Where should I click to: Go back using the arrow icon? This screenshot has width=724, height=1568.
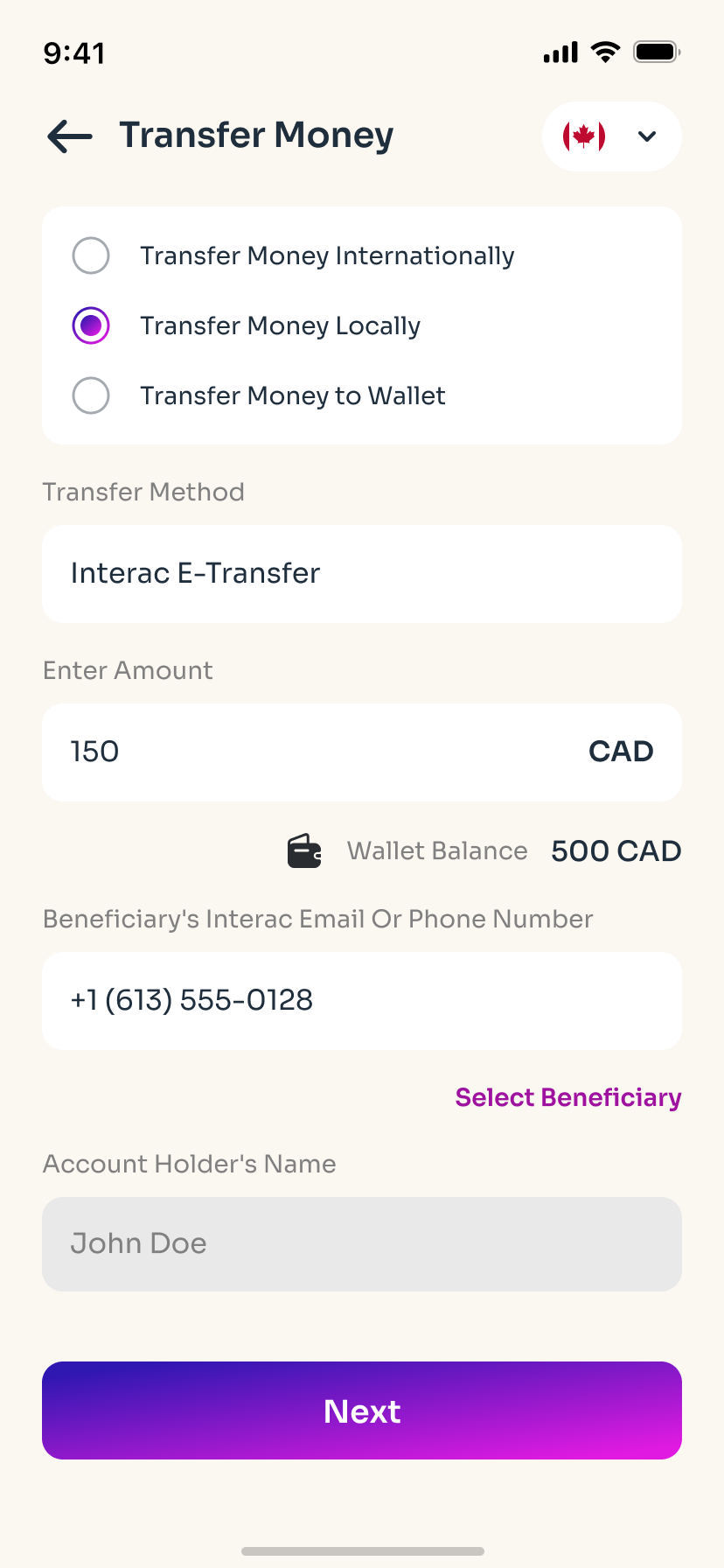[70, 136]
